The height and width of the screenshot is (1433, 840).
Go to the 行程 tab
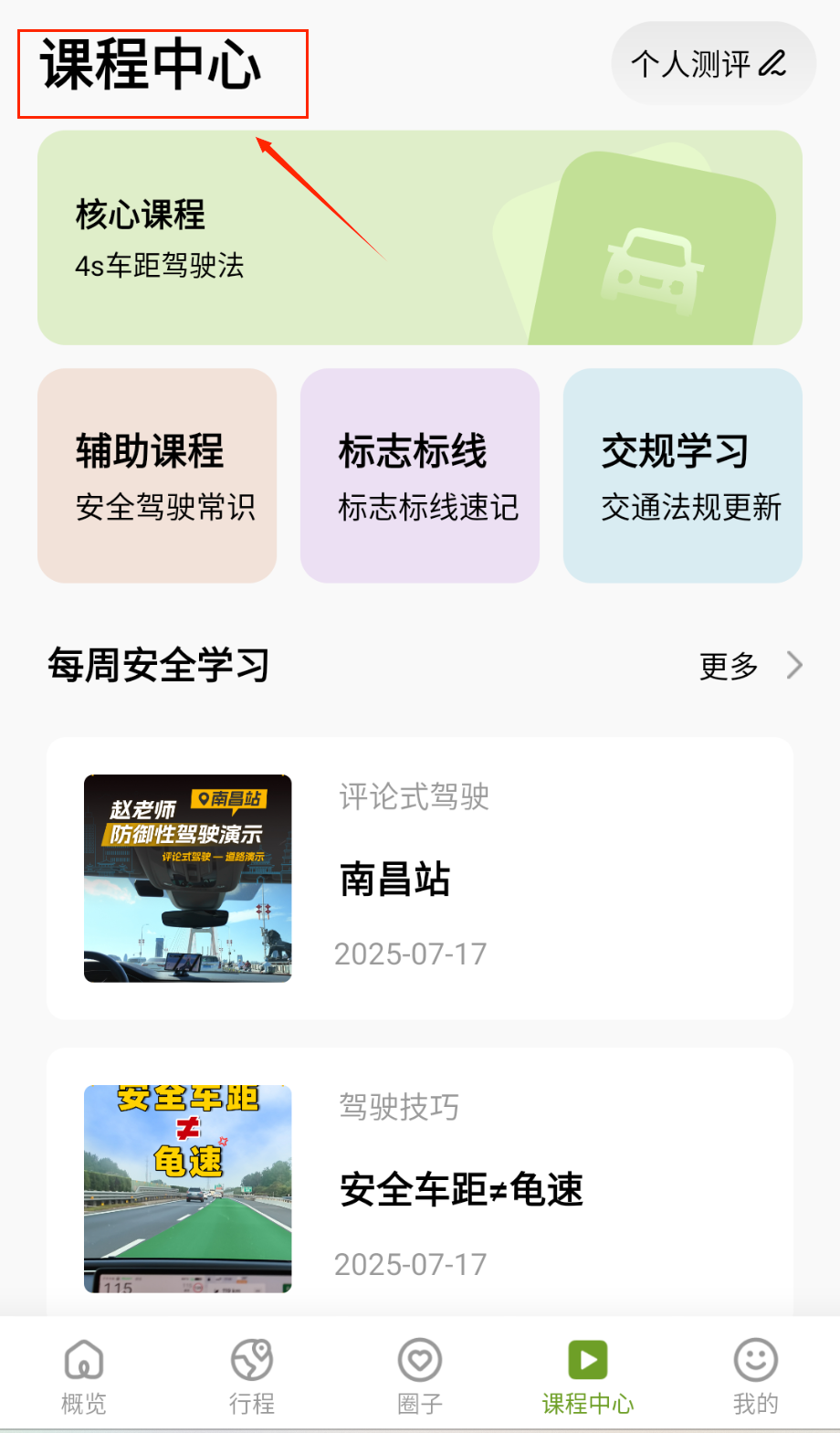pos(252,1375)
